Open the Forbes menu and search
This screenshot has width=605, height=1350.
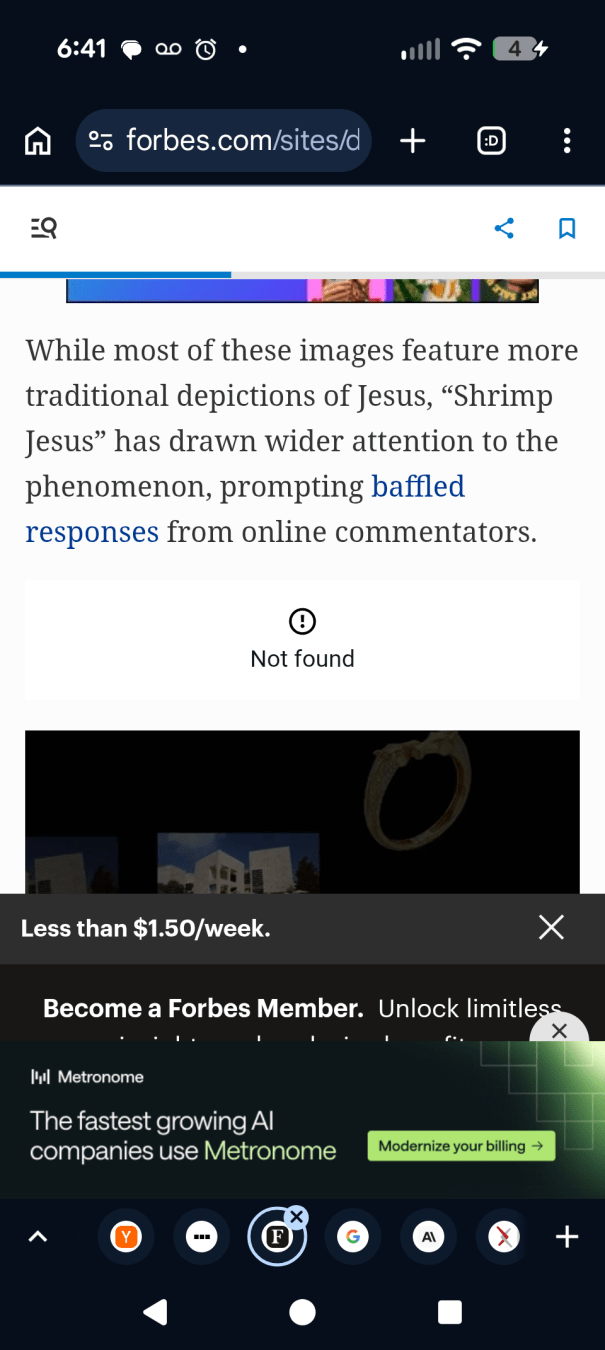[43, 229]
